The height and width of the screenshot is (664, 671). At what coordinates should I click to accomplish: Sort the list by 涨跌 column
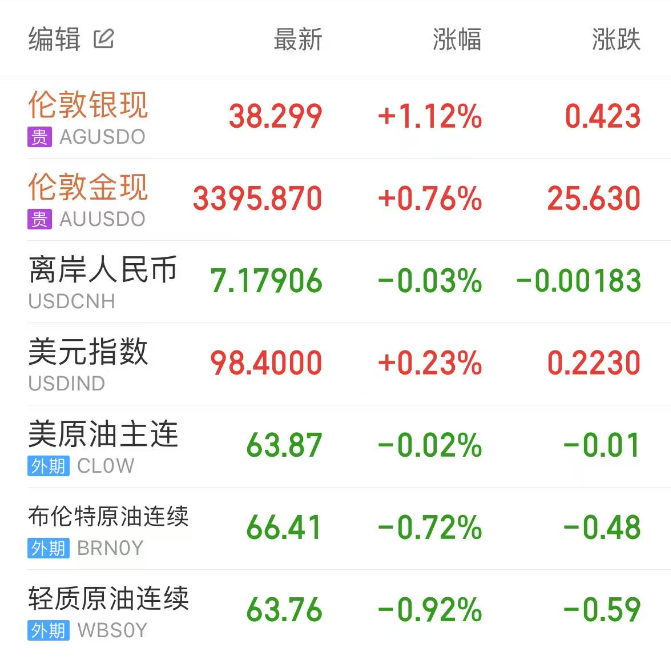[x=616, y=40]
